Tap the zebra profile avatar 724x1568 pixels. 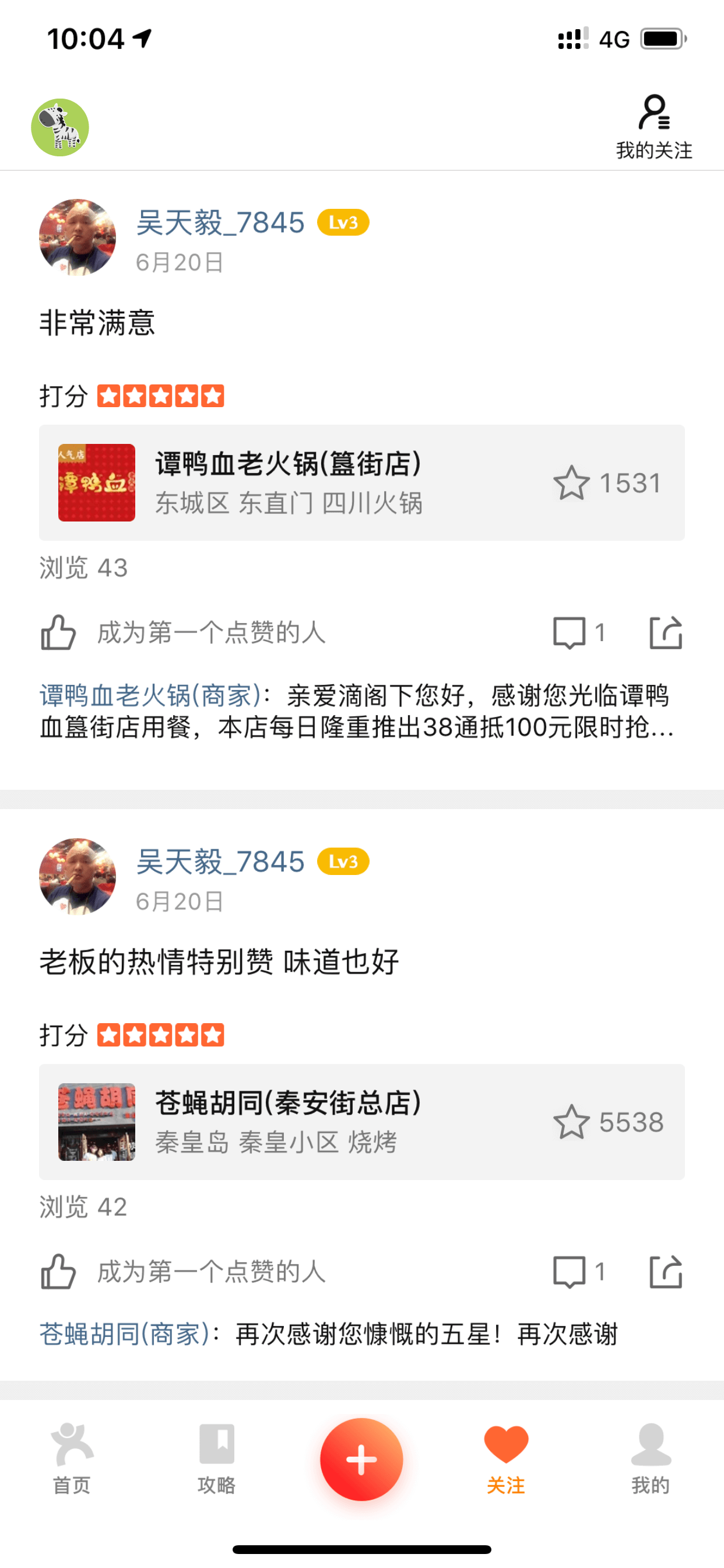(60, 127)
